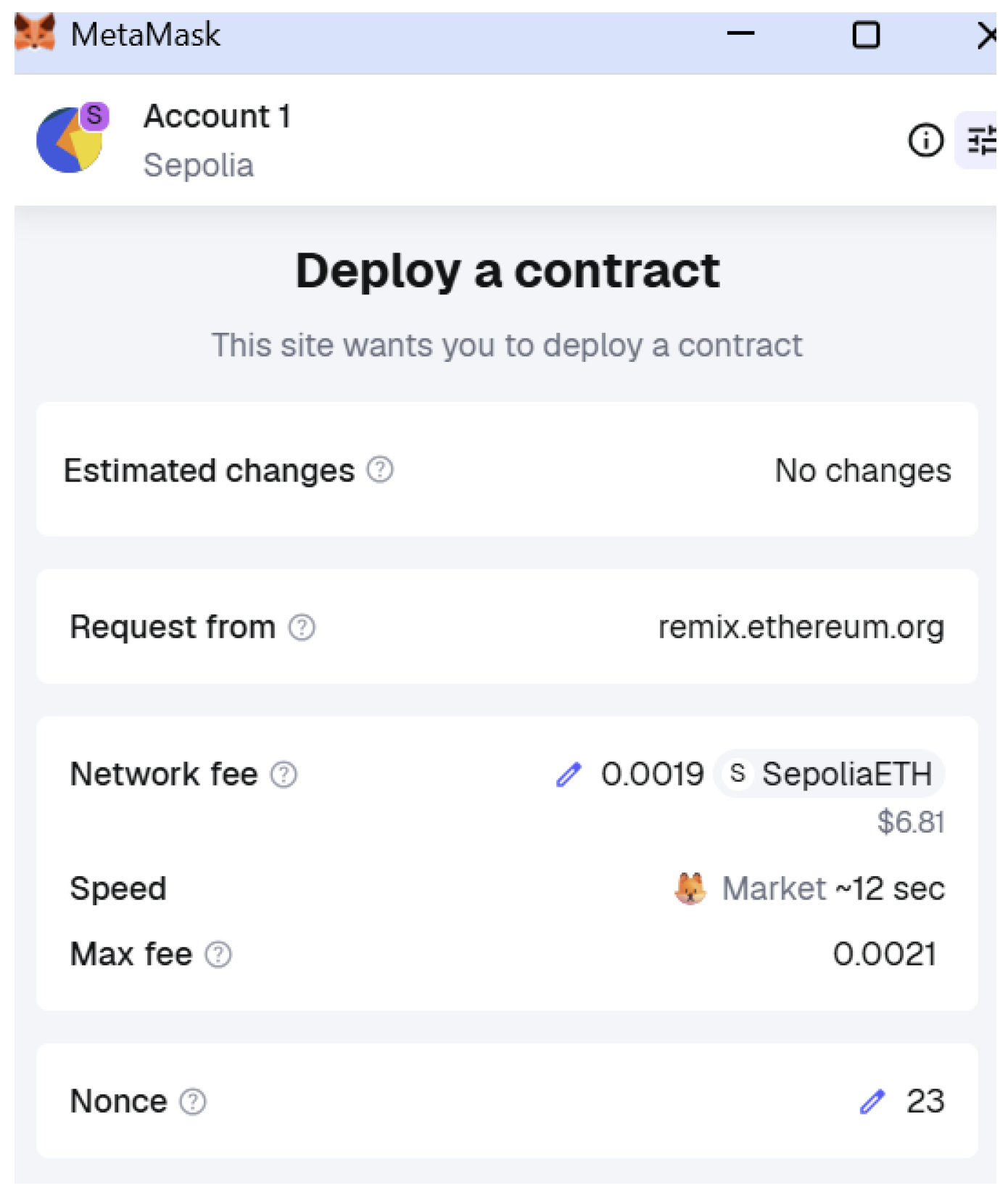Open advanced details settings icon
The image size is (1008, 1204).
click(982, 140)
